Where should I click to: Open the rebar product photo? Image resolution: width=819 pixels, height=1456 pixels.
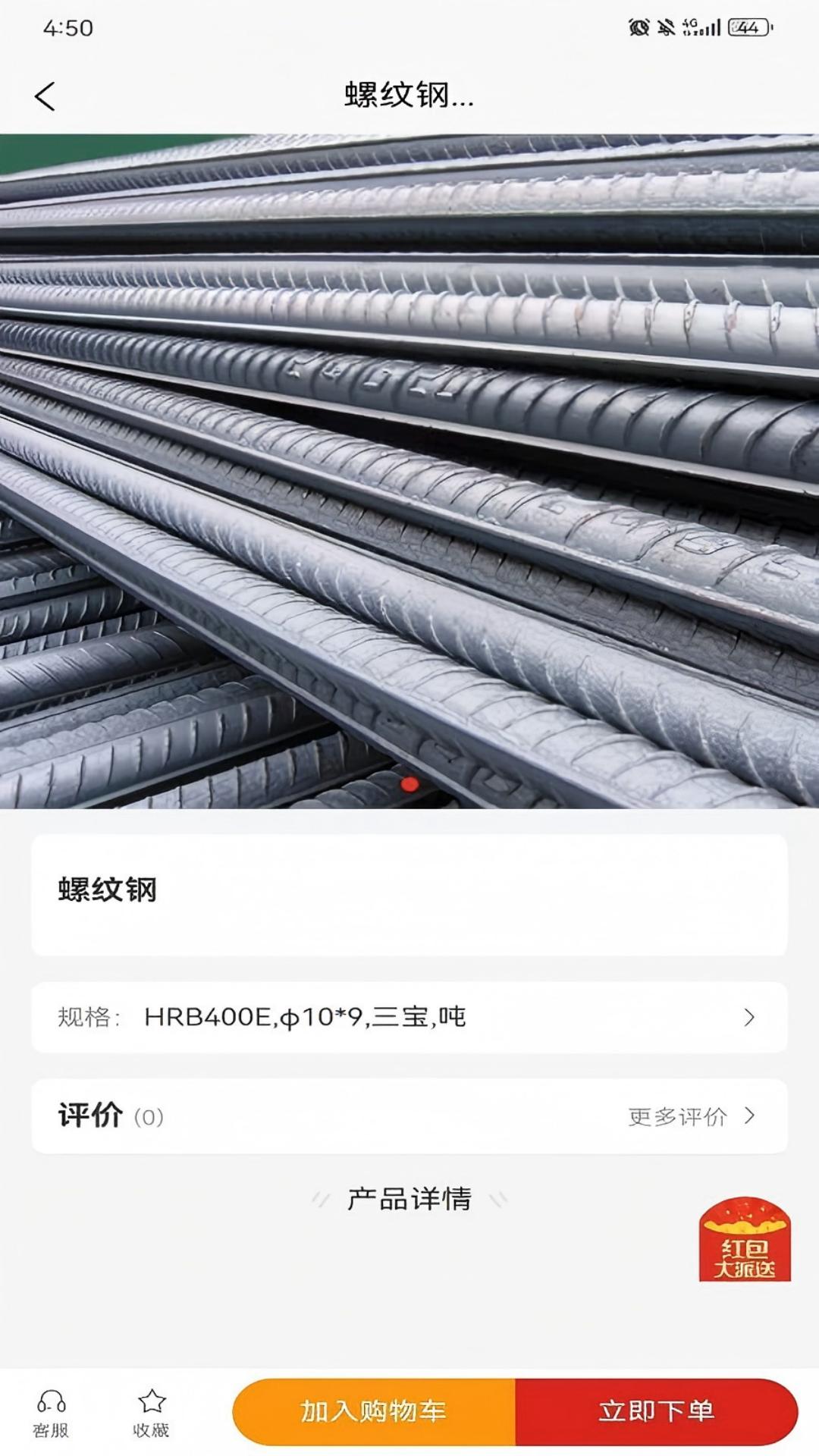coord(409,470)
